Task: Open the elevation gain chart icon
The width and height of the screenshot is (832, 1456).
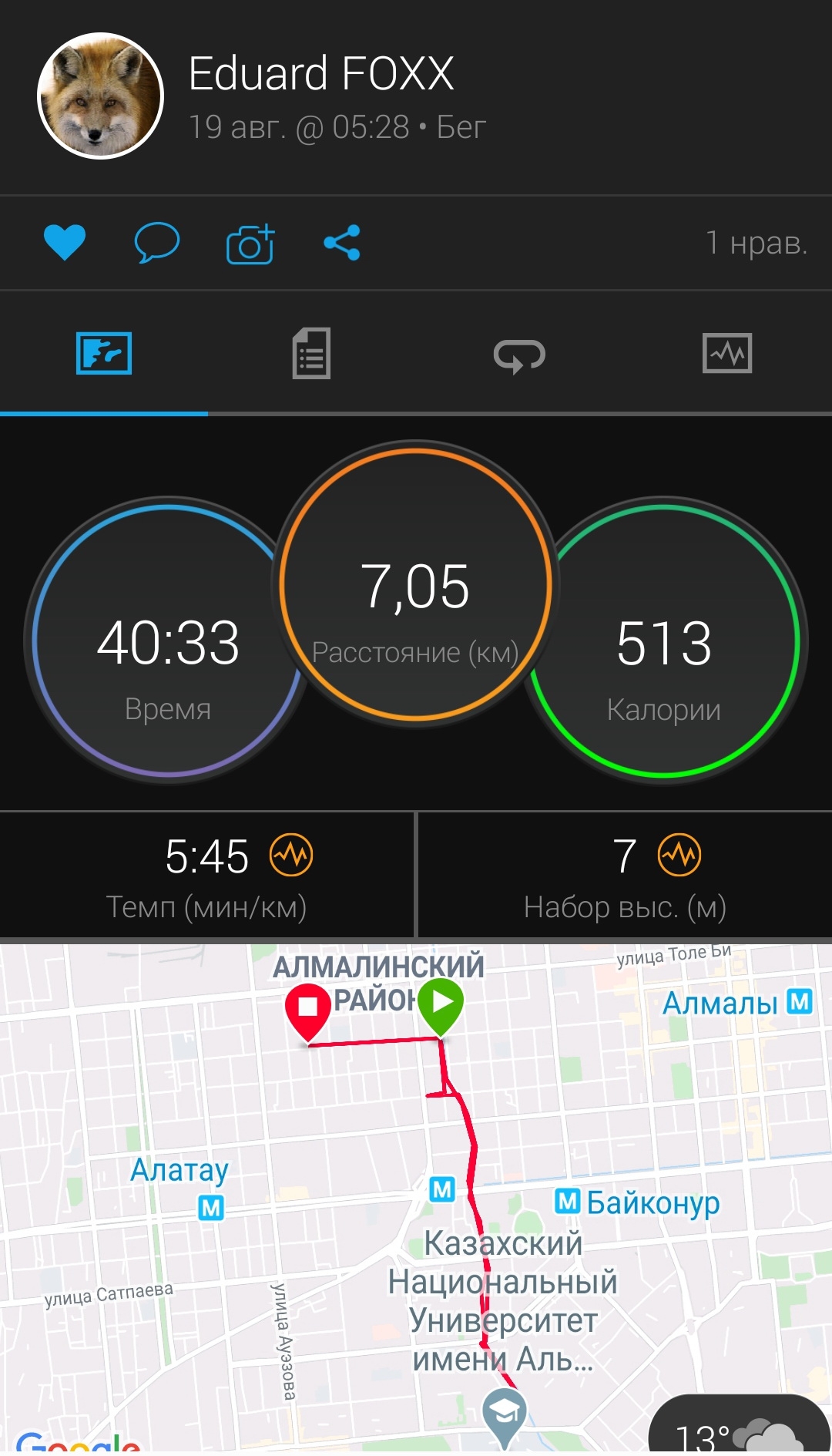Action: point(679,855)
